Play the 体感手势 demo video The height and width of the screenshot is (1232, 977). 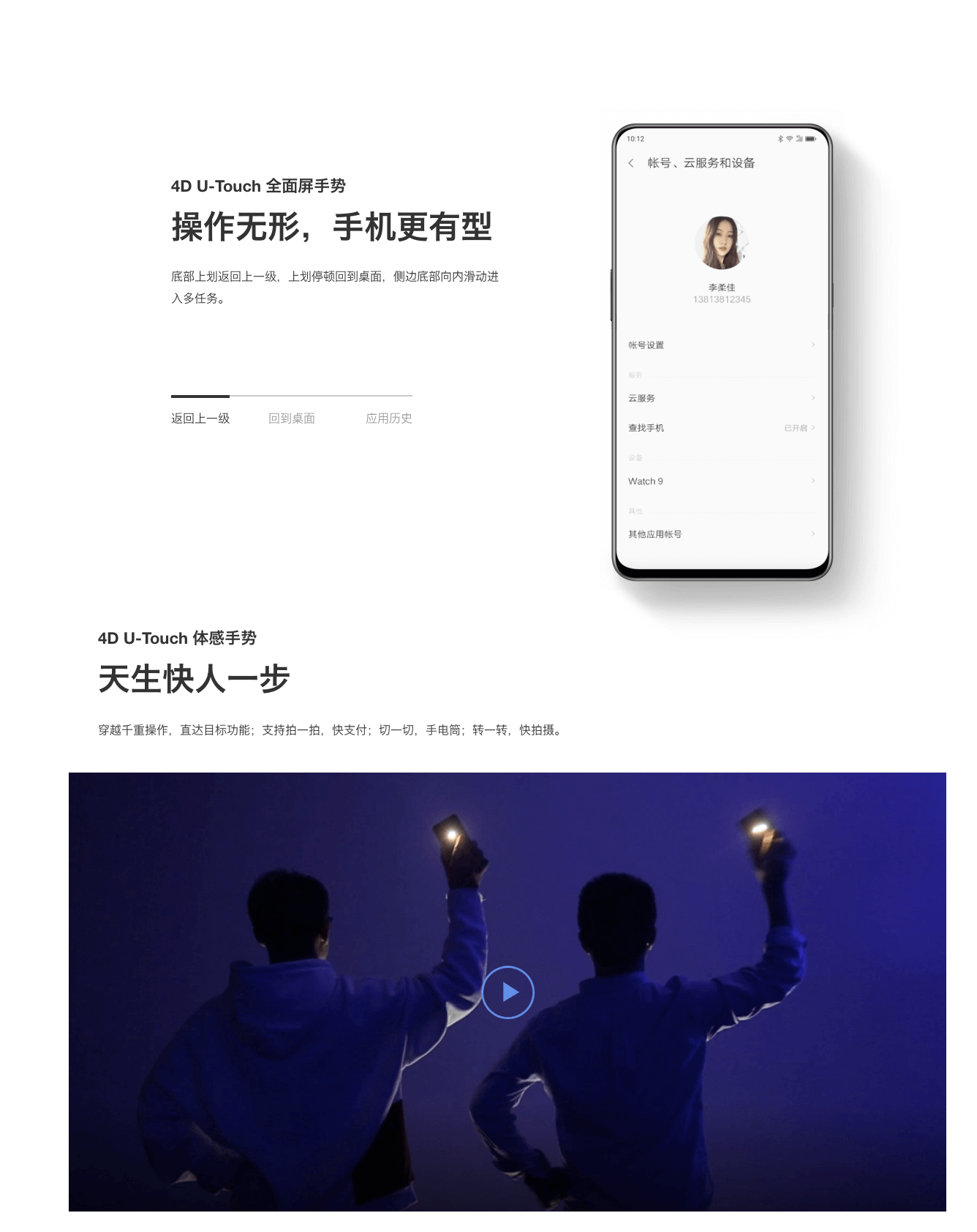pyautogui.click(x=508, y=992)
